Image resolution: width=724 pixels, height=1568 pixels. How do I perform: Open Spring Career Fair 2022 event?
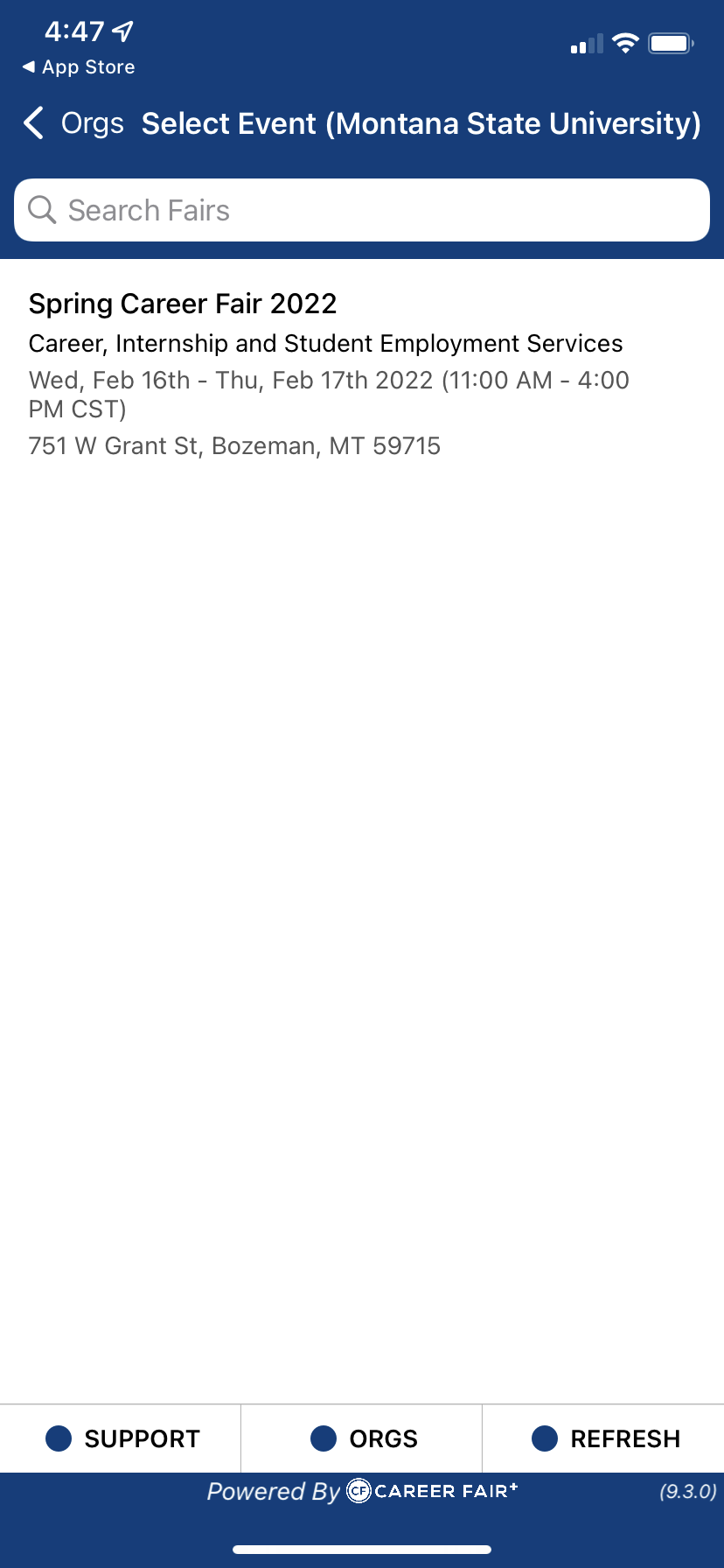(x=329, y=374)
